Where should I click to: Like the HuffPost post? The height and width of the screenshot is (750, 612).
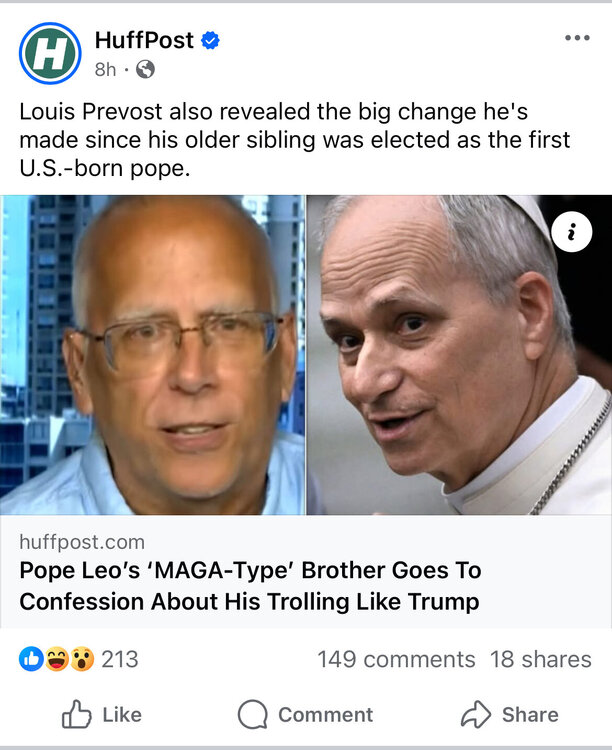[x=102, y=714]
